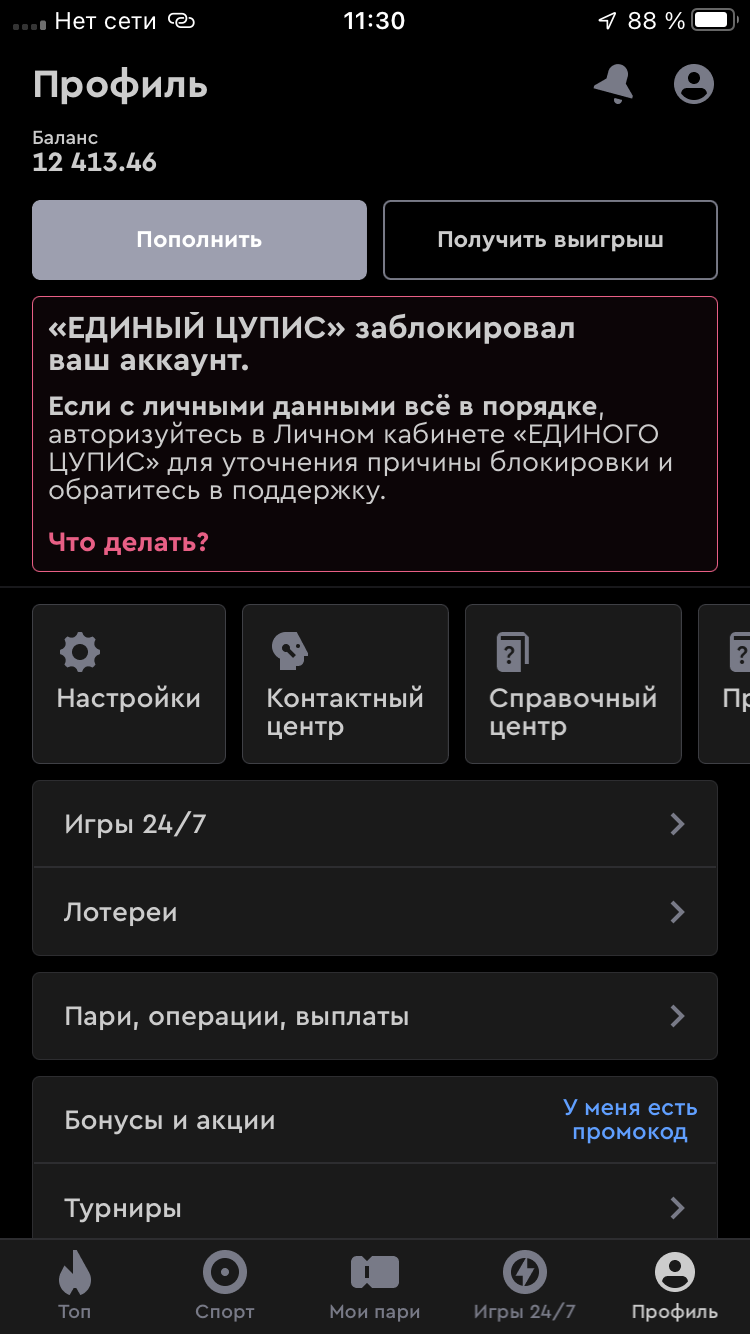Switch to the Спорт tab
Screen dimensions: 750x1334
click(225, 1286)
